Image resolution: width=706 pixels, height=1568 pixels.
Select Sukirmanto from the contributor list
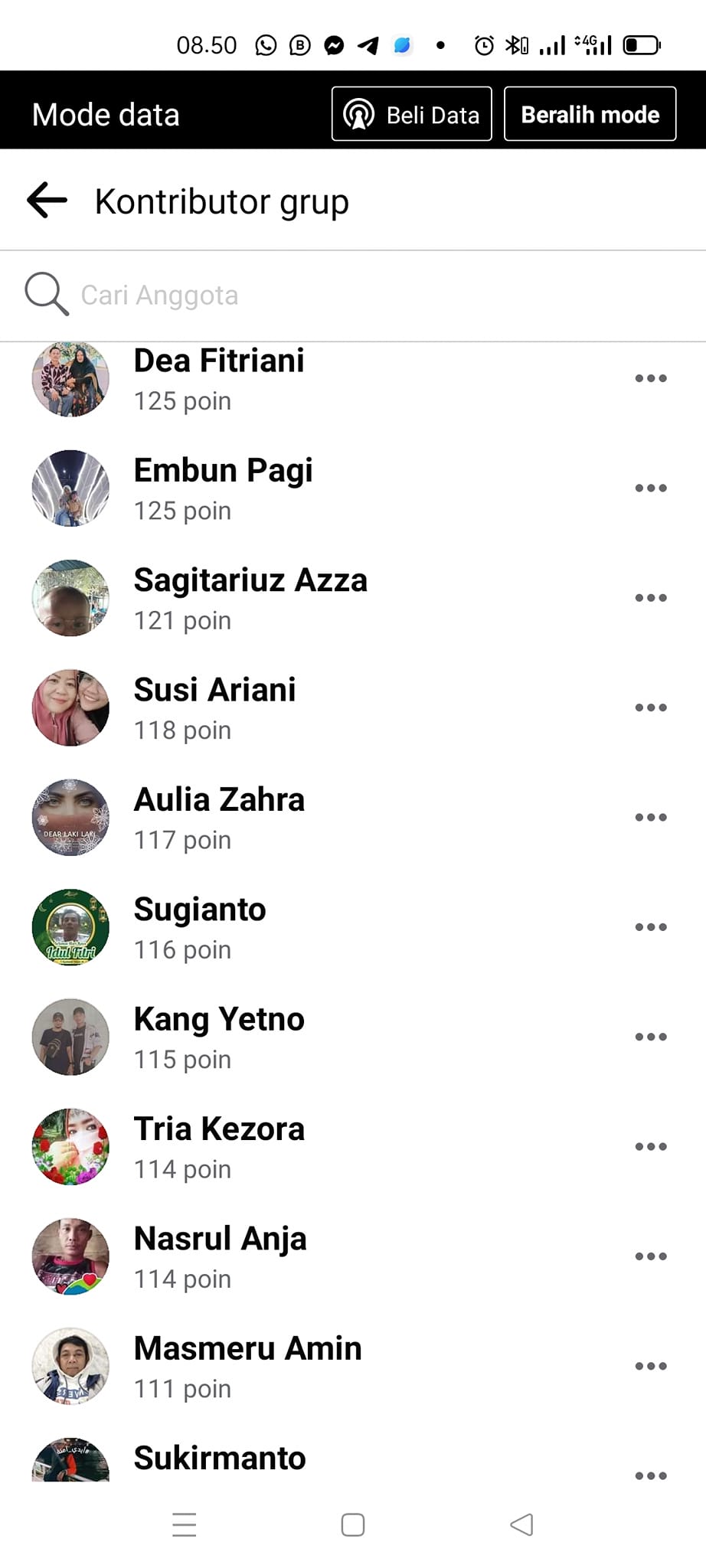coord(220,1459)
